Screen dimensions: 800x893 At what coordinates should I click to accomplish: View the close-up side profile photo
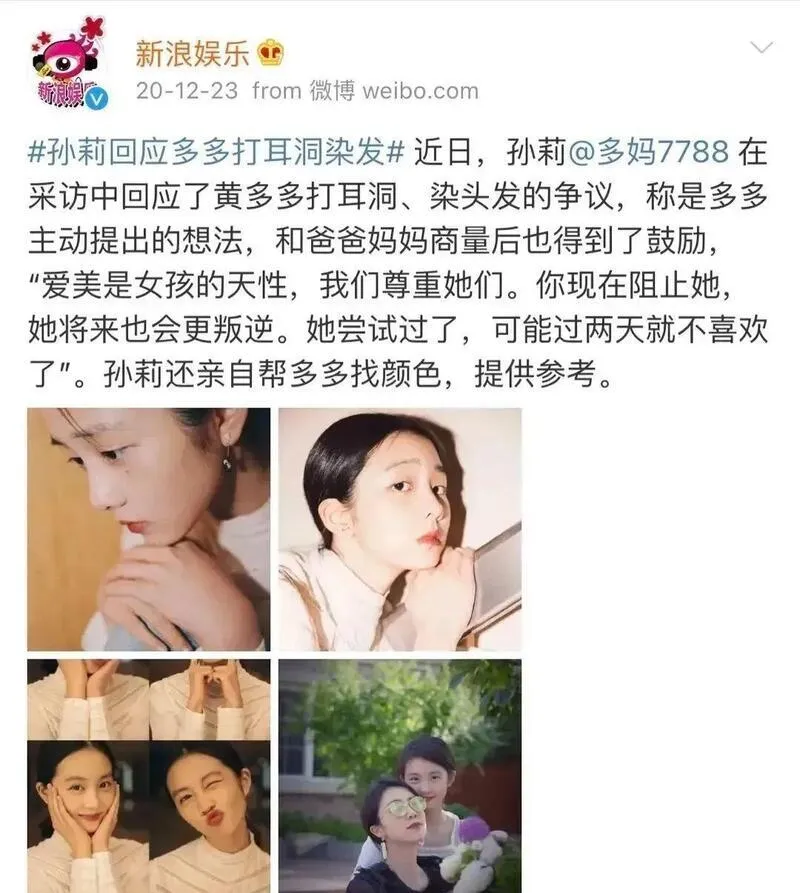[148, 529]
